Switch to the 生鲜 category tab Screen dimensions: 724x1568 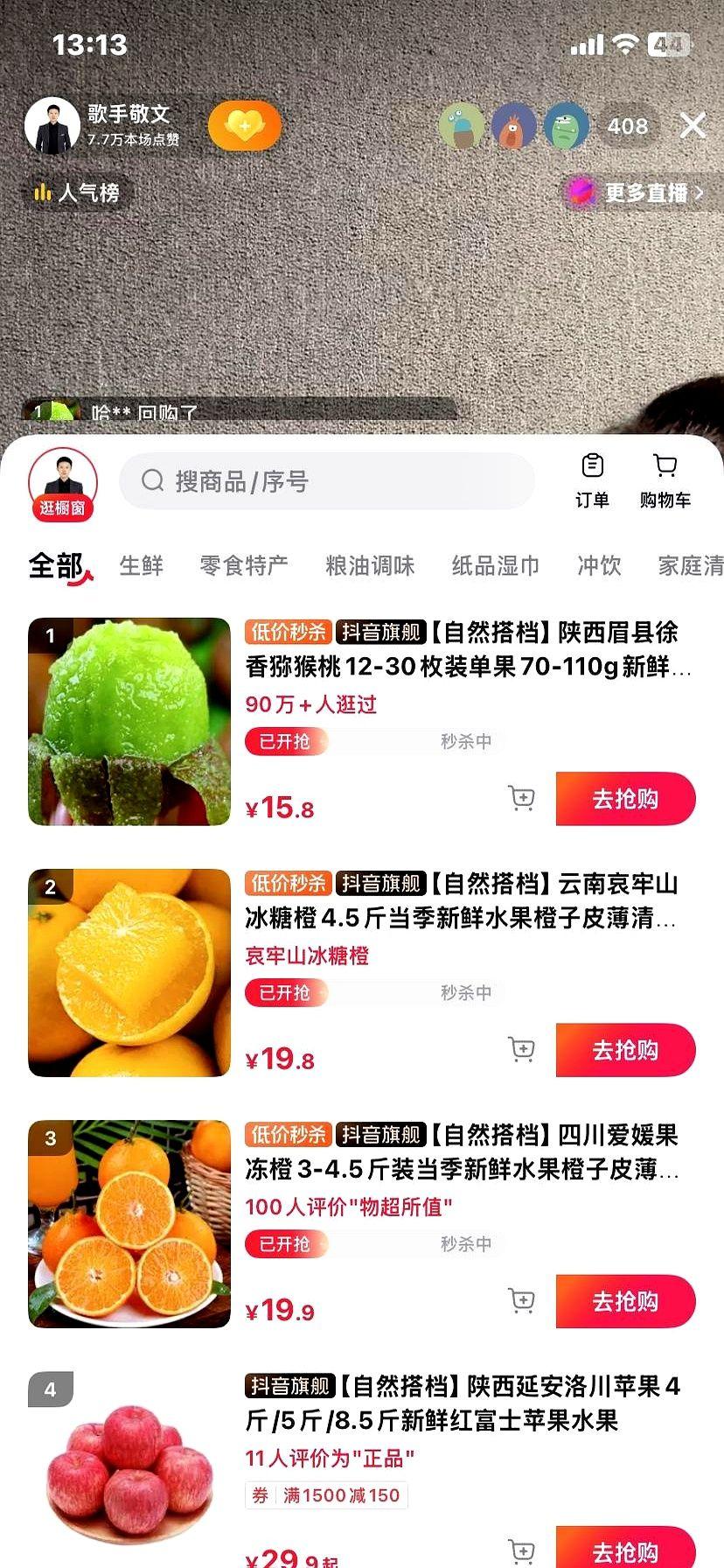pyautogui.click(x=141, y=566)
